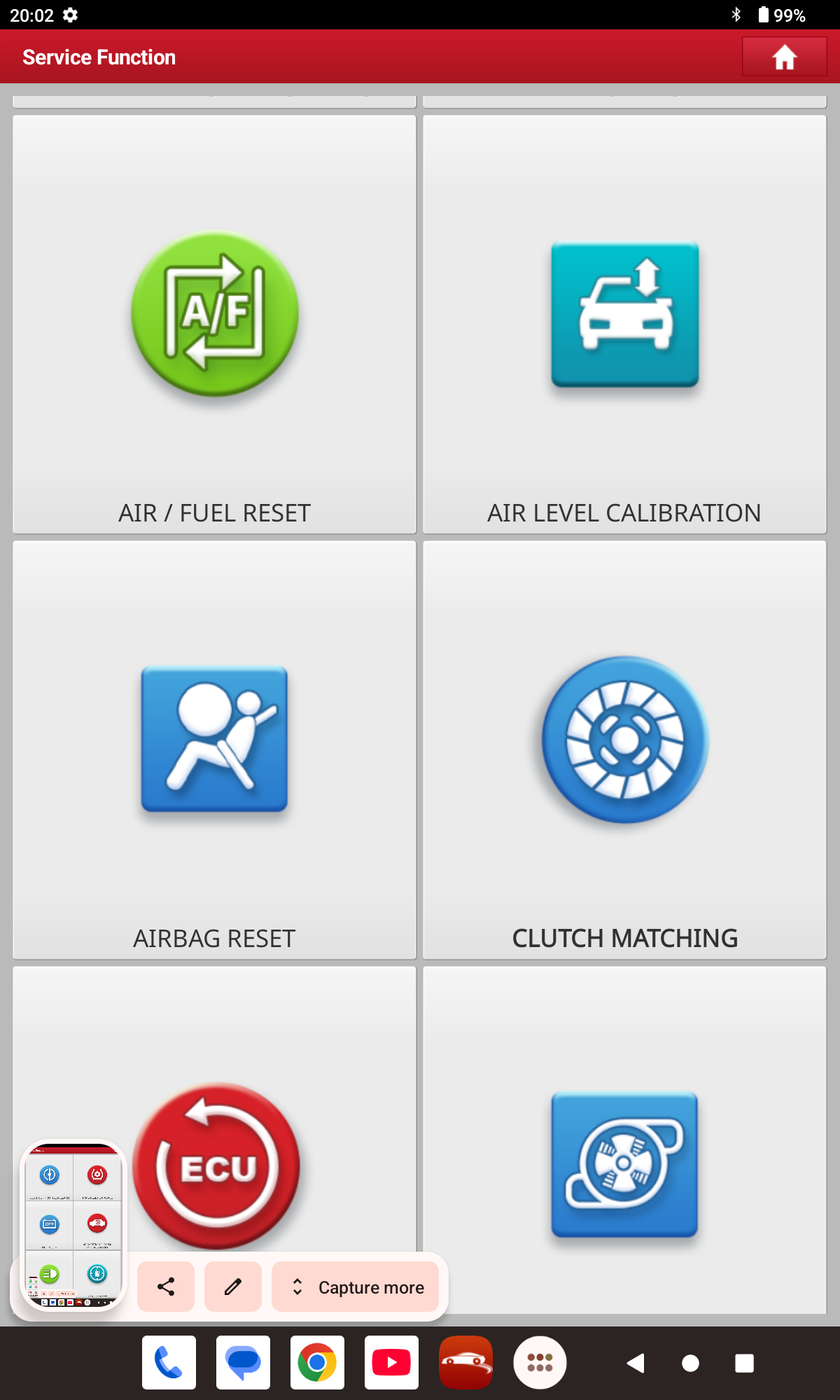Screen dimensions: 840x1400
Task: Open AIR / FUEL RESET function
Action: pyautogui.click(x=214, y=324)
